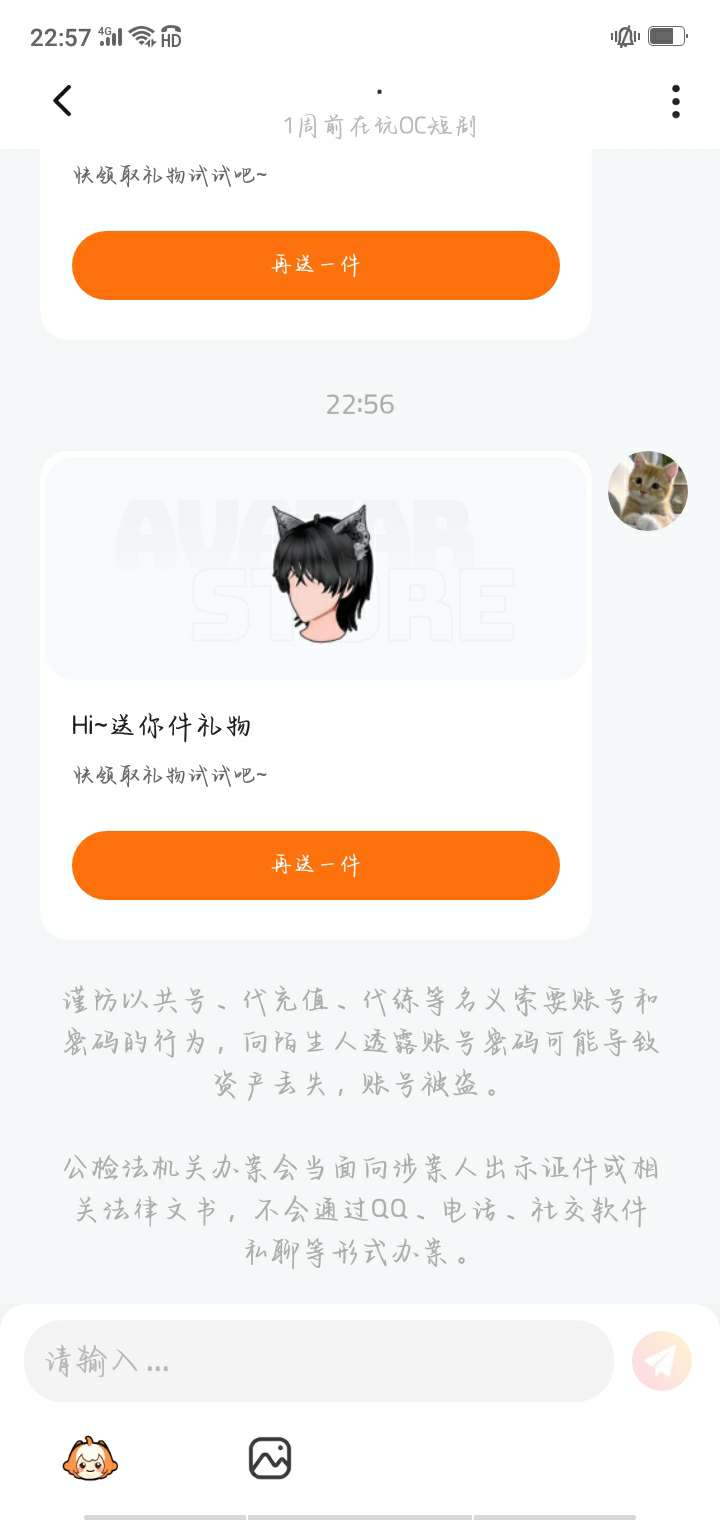Focus the 请输入 message input field

tap(318, 1361)
